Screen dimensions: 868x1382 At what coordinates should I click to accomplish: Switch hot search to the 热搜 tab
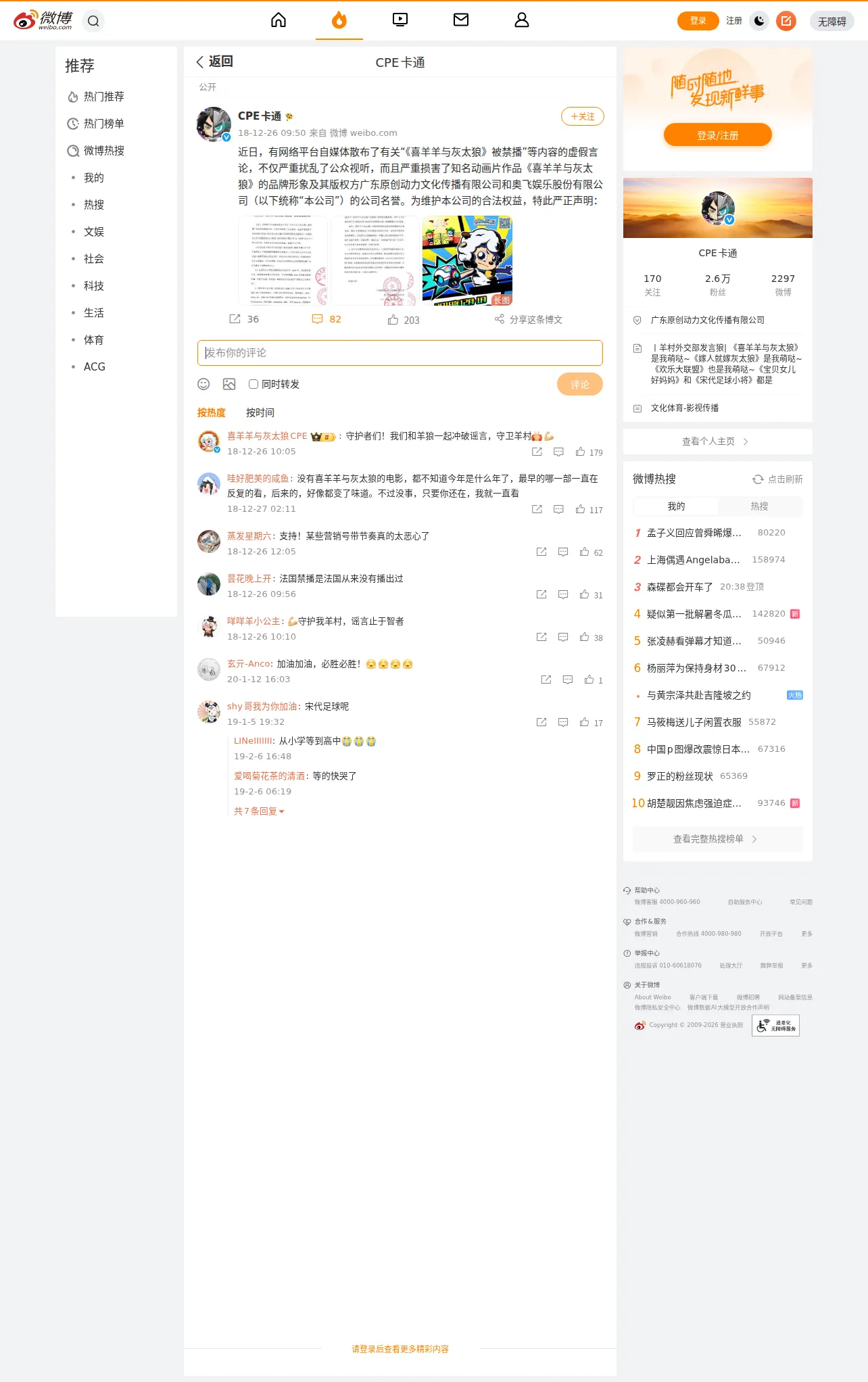tap(760, 506)
